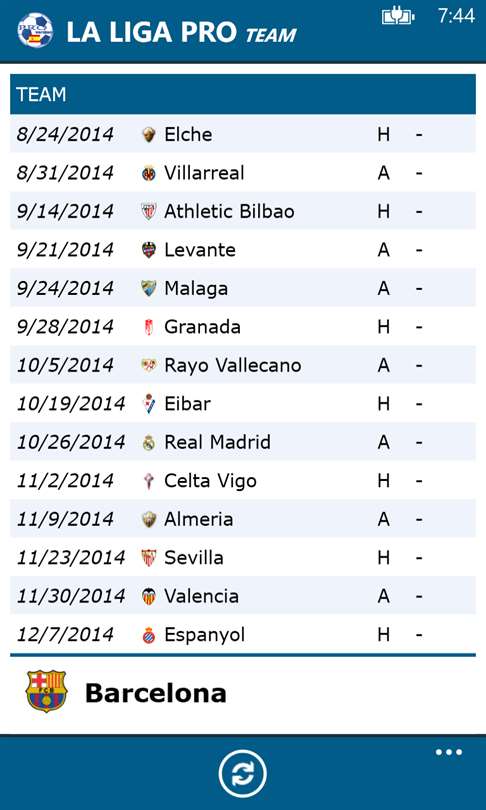
Task: Open the Rayo Vallecano match row
Action: click(x=243, y=365)
